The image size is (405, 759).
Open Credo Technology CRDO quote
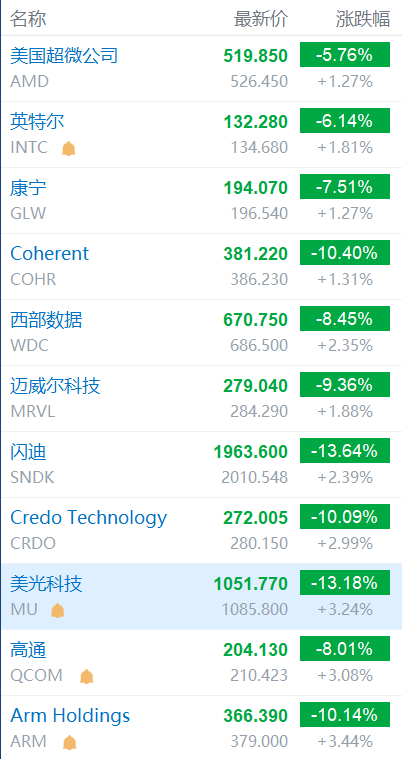click(x=202, y=531)
